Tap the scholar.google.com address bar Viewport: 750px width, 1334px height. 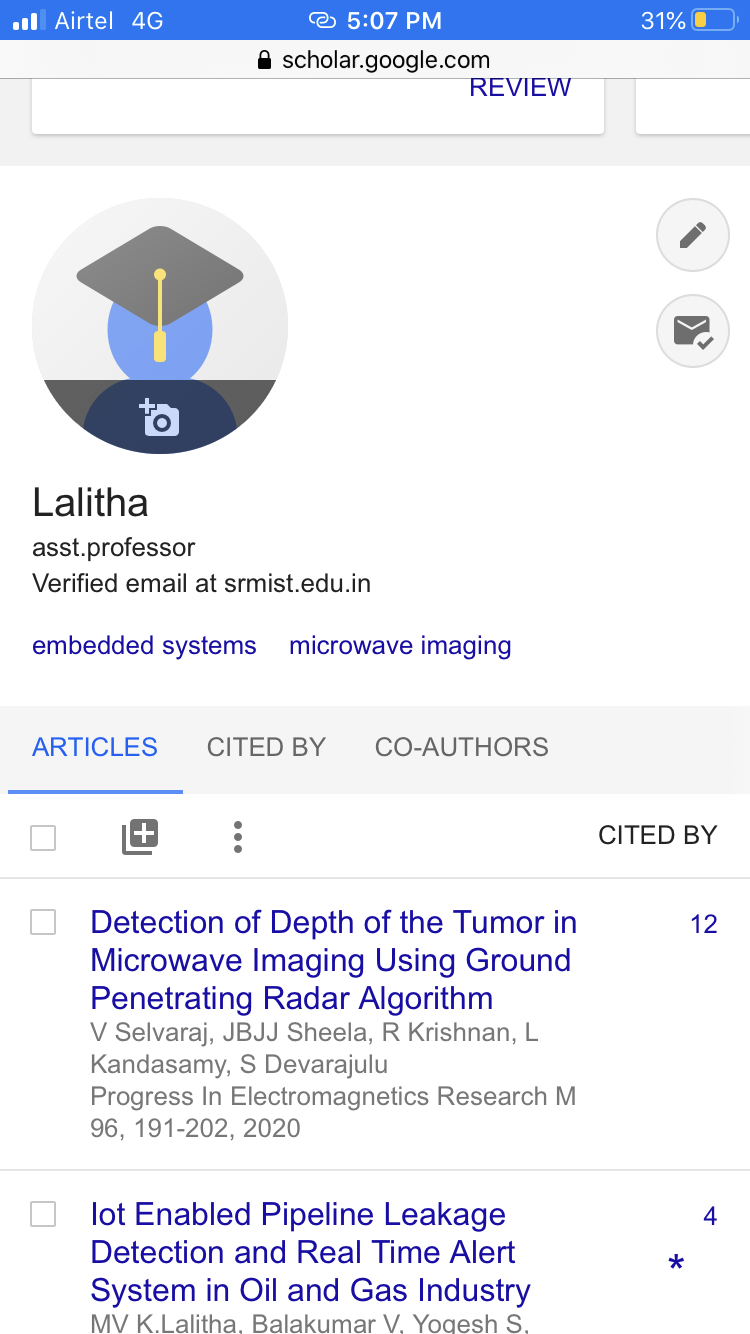pos(375,60)
